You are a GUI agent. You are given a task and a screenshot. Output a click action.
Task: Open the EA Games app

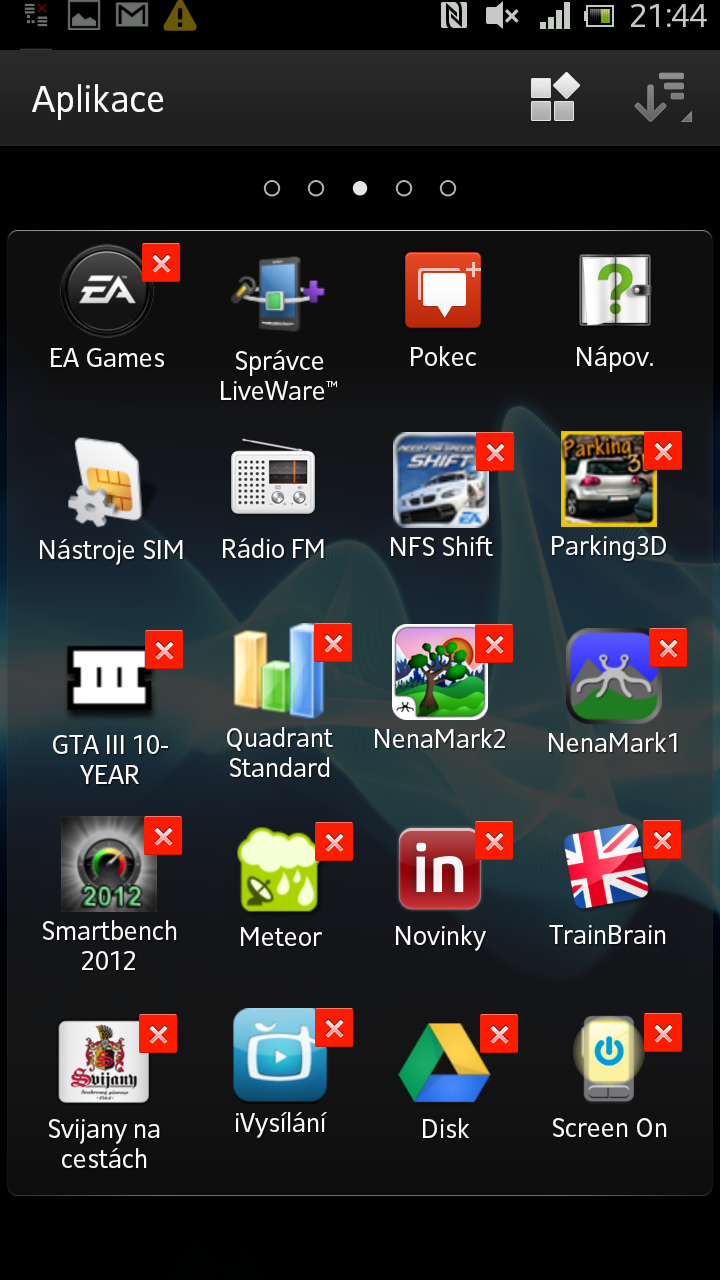pyautogui.click(x=107, y=291)
